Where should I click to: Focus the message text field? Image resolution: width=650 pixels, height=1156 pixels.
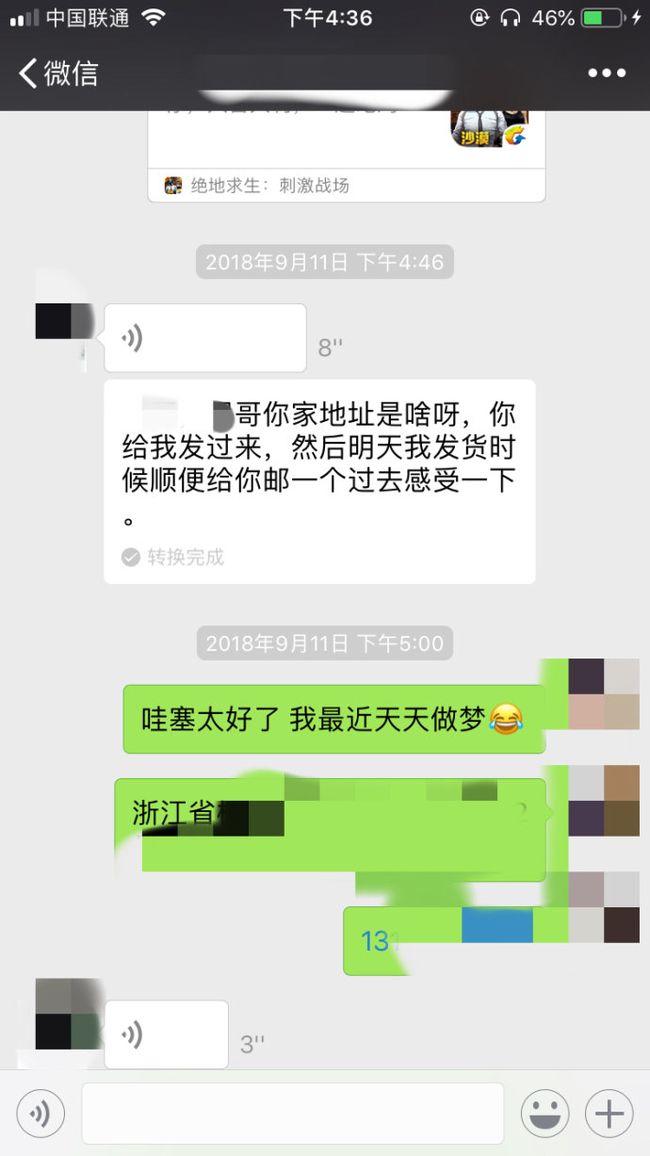pos(293,1113)
